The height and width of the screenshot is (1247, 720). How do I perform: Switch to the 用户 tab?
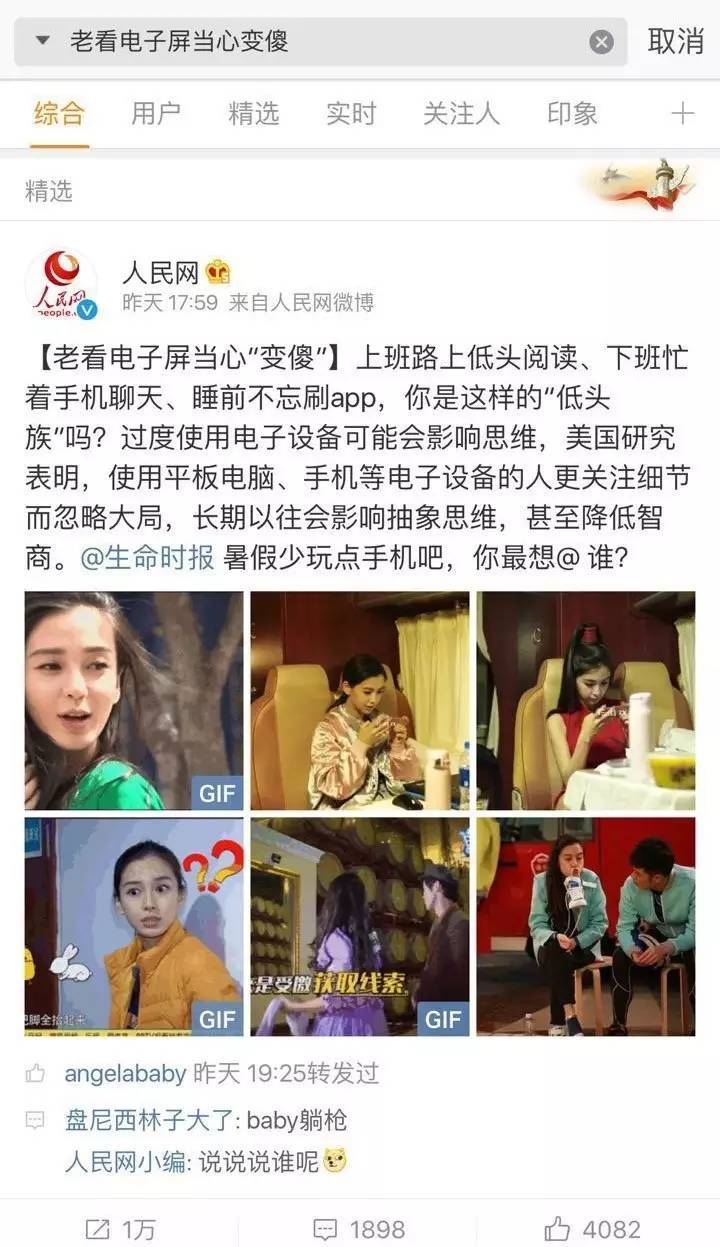(x=156, y=113)
